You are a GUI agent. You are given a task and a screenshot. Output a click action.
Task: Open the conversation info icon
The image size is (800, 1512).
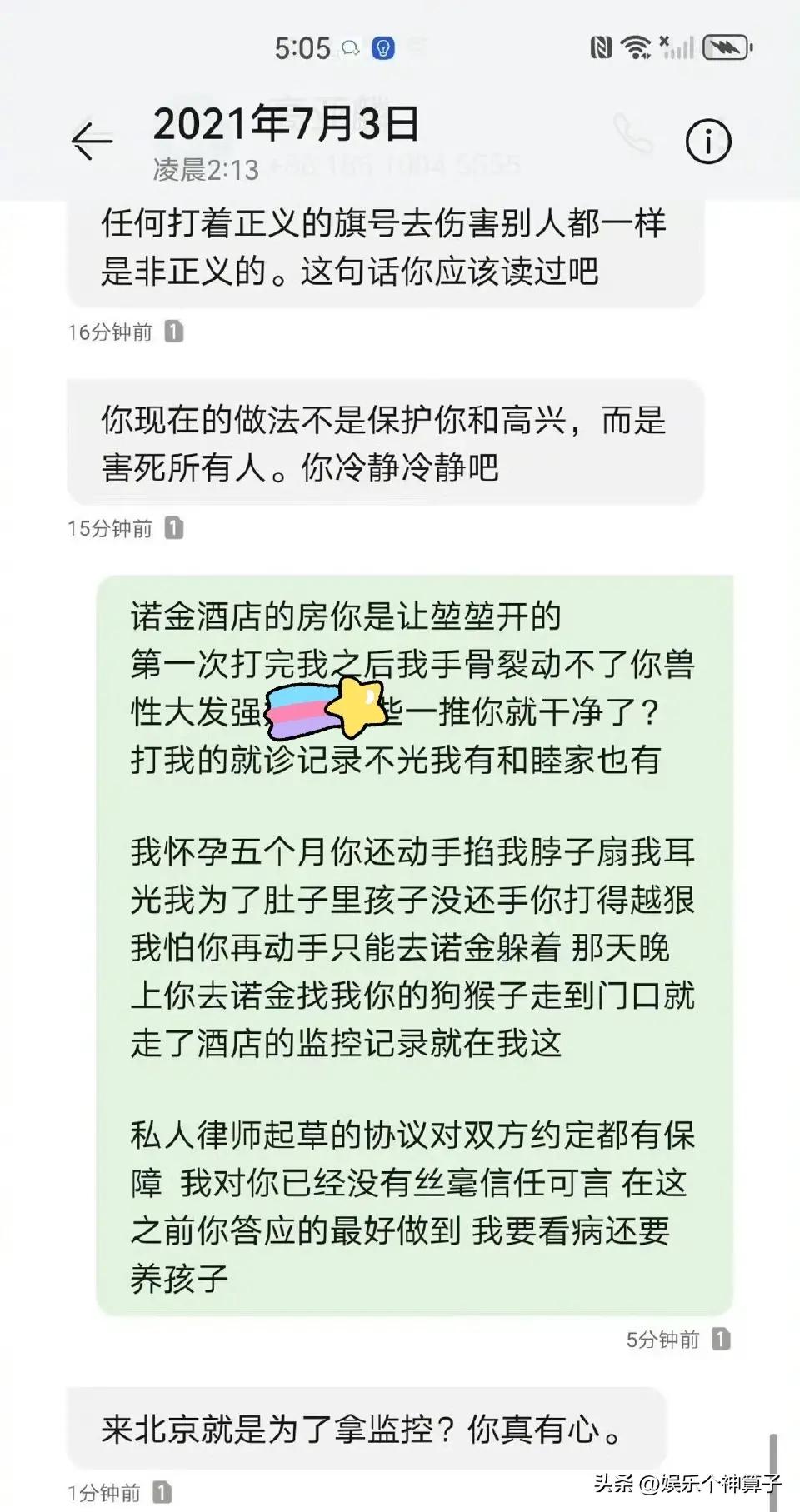(707, 142)
